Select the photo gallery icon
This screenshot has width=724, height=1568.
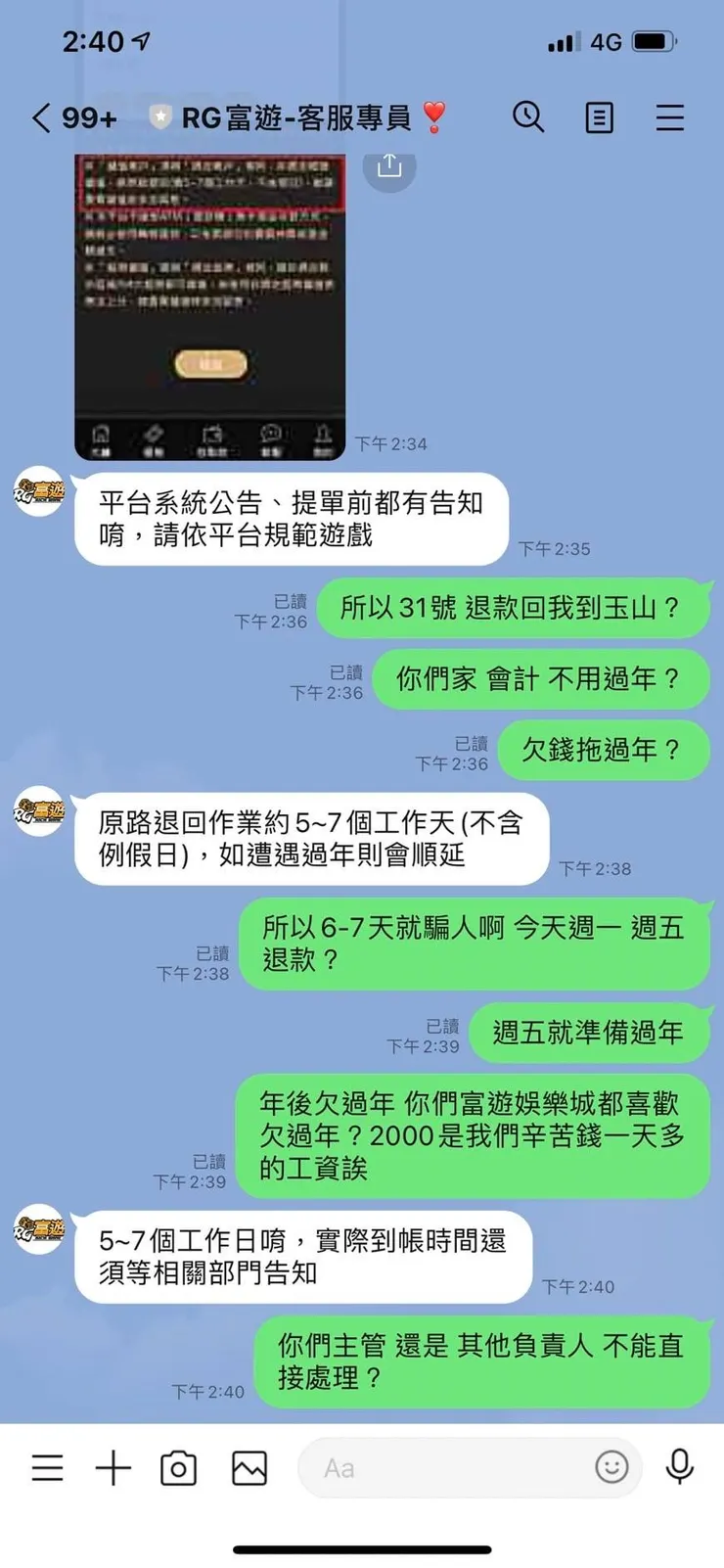point(249,1467)
